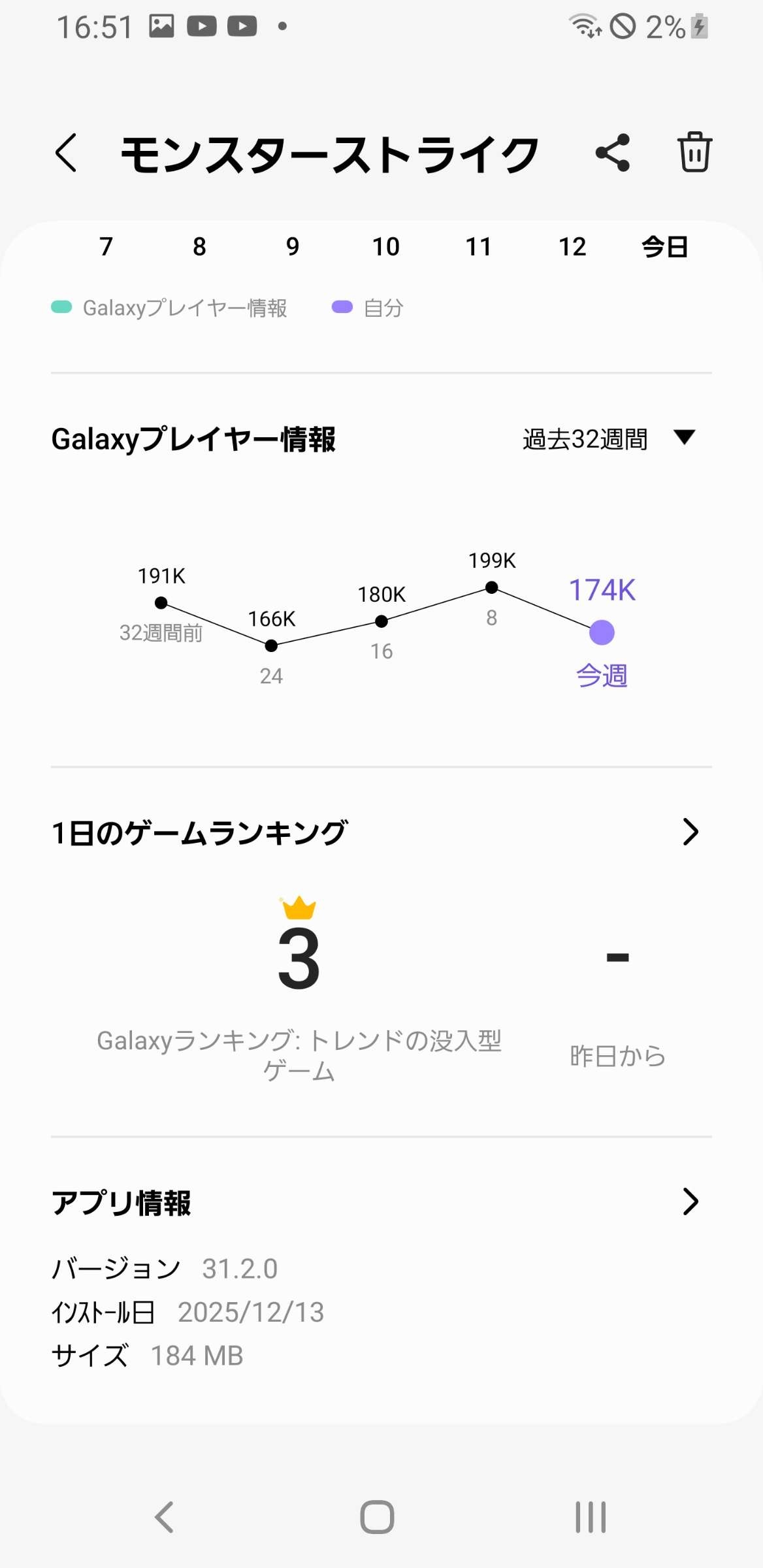This screenshot has width=763, height=1568.
Task: Share the モンスターストライク game stats
Action: coord(611,152)
